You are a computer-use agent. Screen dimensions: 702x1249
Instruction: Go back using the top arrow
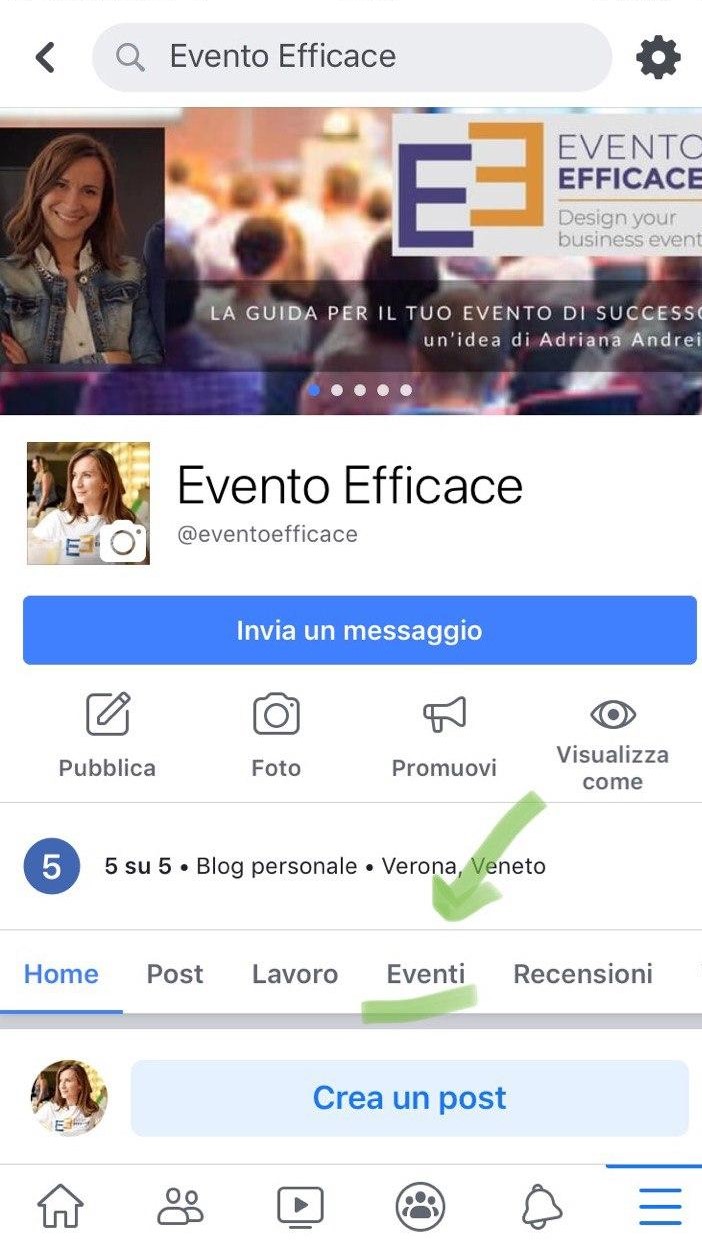tap(45, 57)
